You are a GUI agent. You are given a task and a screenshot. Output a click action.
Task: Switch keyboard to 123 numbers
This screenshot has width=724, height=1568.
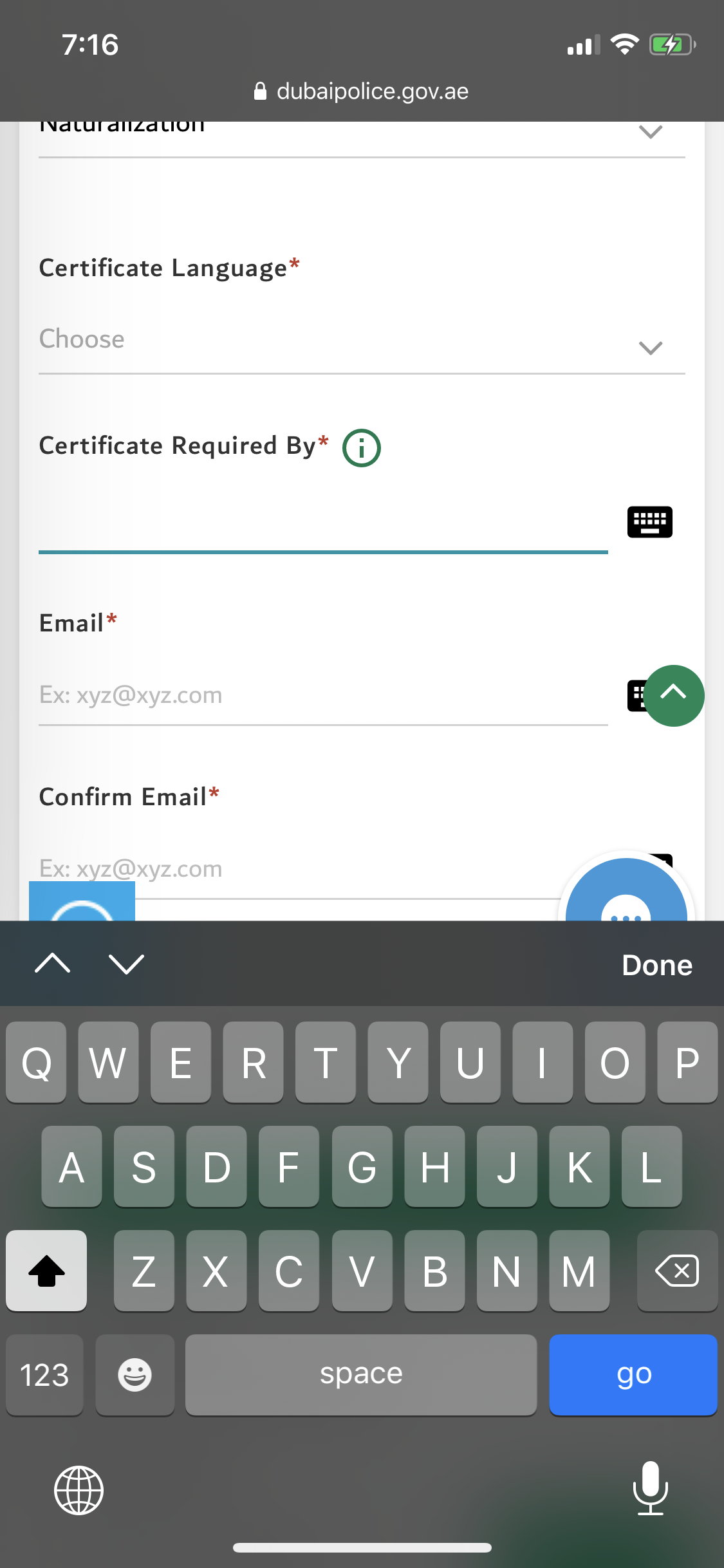(x=44, y=1374)
